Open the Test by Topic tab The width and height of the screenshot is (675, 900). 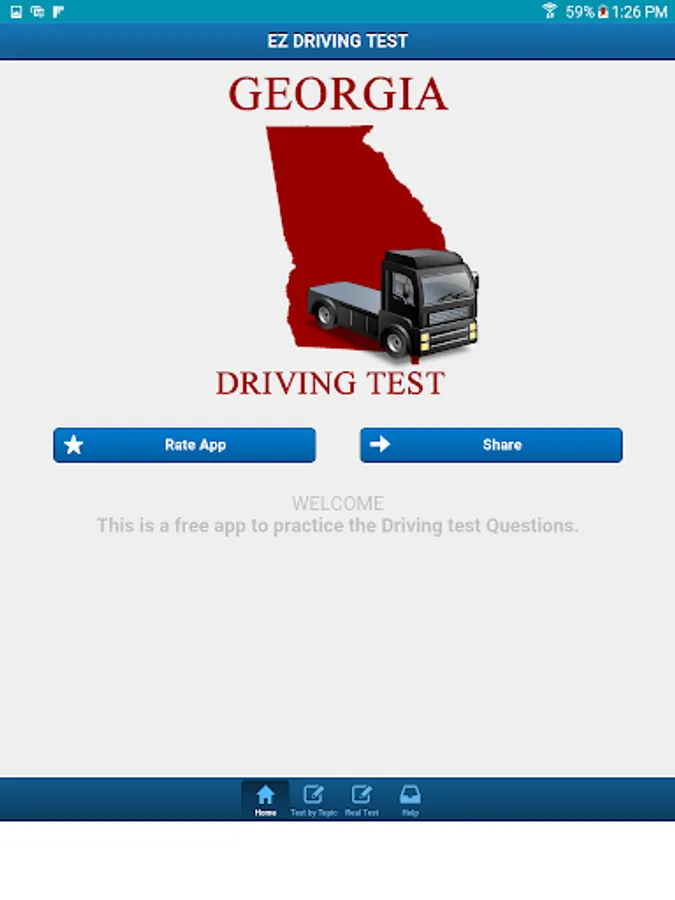pyautogui.click(x=313, y=800)
